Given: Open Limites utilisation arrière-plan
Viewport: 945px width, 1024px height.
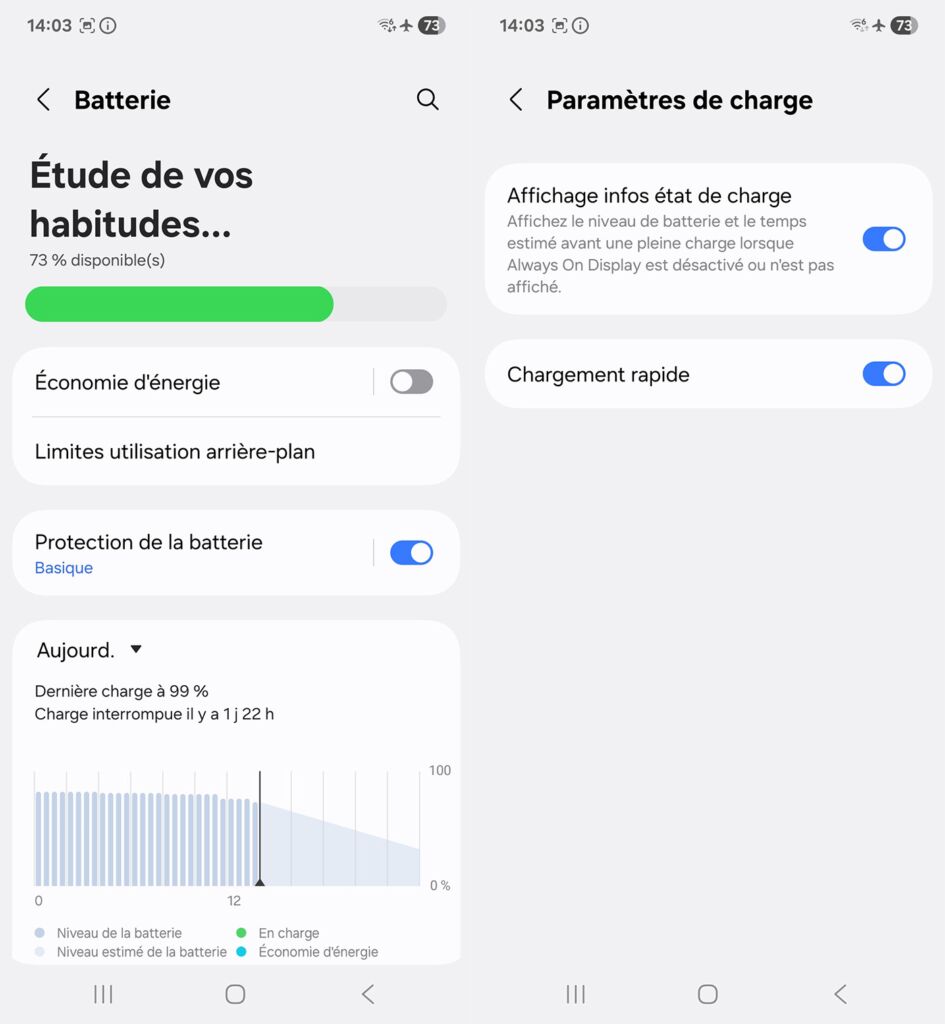Looking at the screenshot, I should click(x=175, y=452).
